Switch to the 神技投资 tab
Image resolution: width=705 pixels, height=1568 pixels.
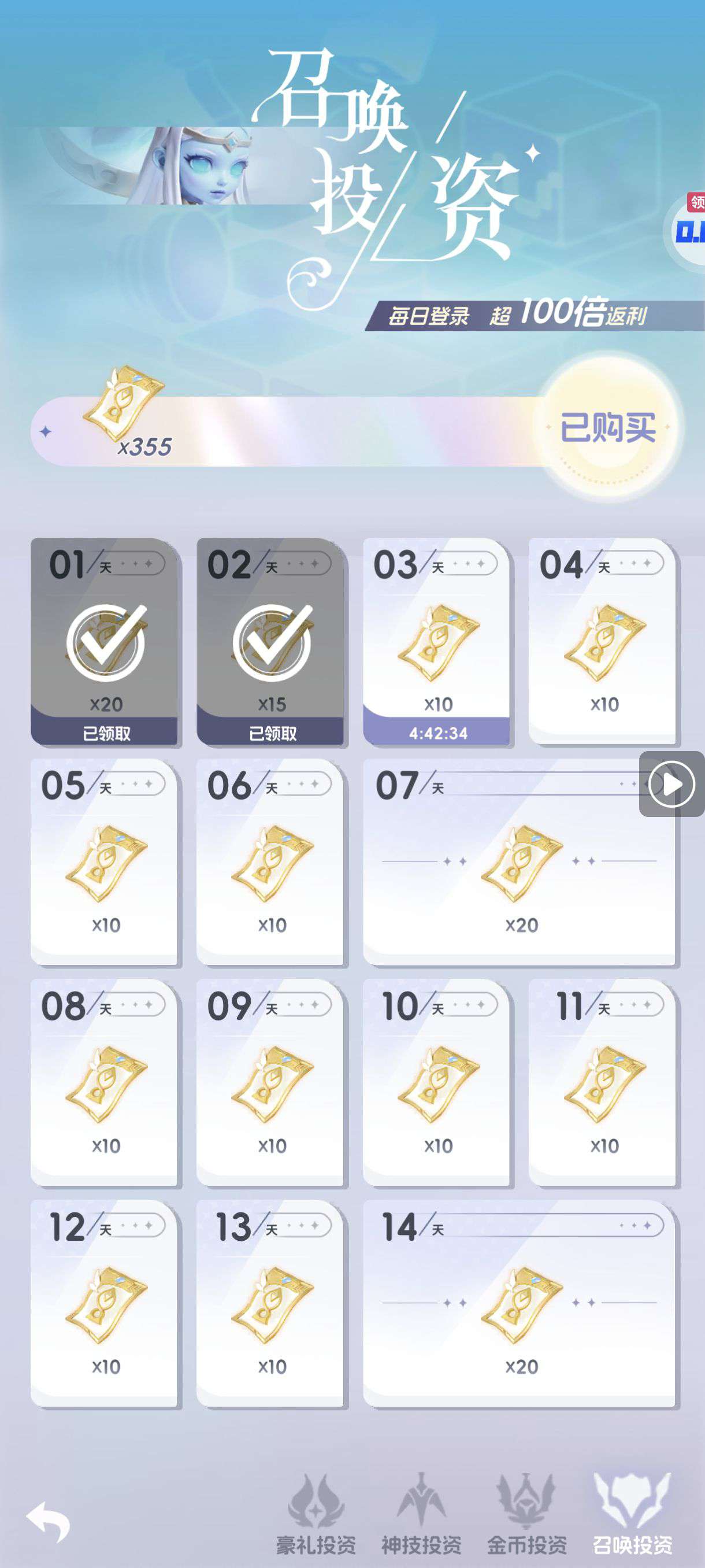point(421,1512)
